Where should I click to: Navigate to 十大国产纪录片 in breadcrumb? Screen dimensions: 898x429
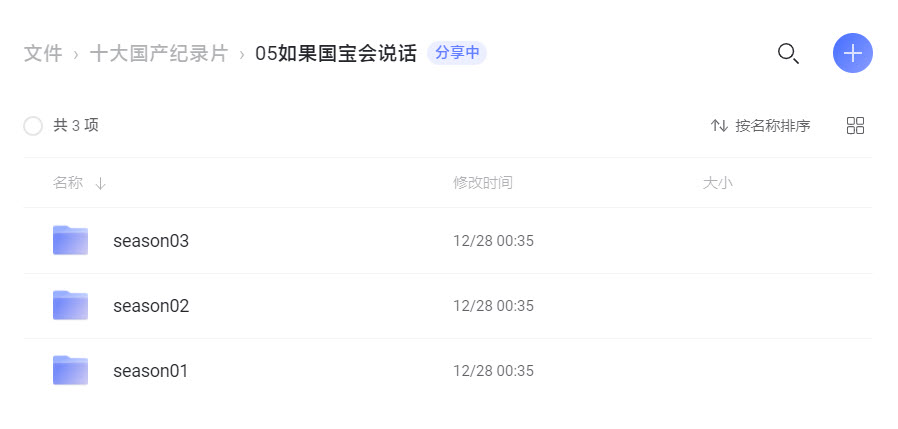[159, 54]
